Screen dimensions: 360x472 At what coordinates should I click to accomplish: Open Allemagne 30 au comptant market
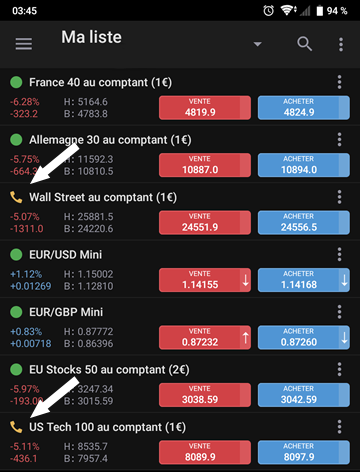click(110, 140)
